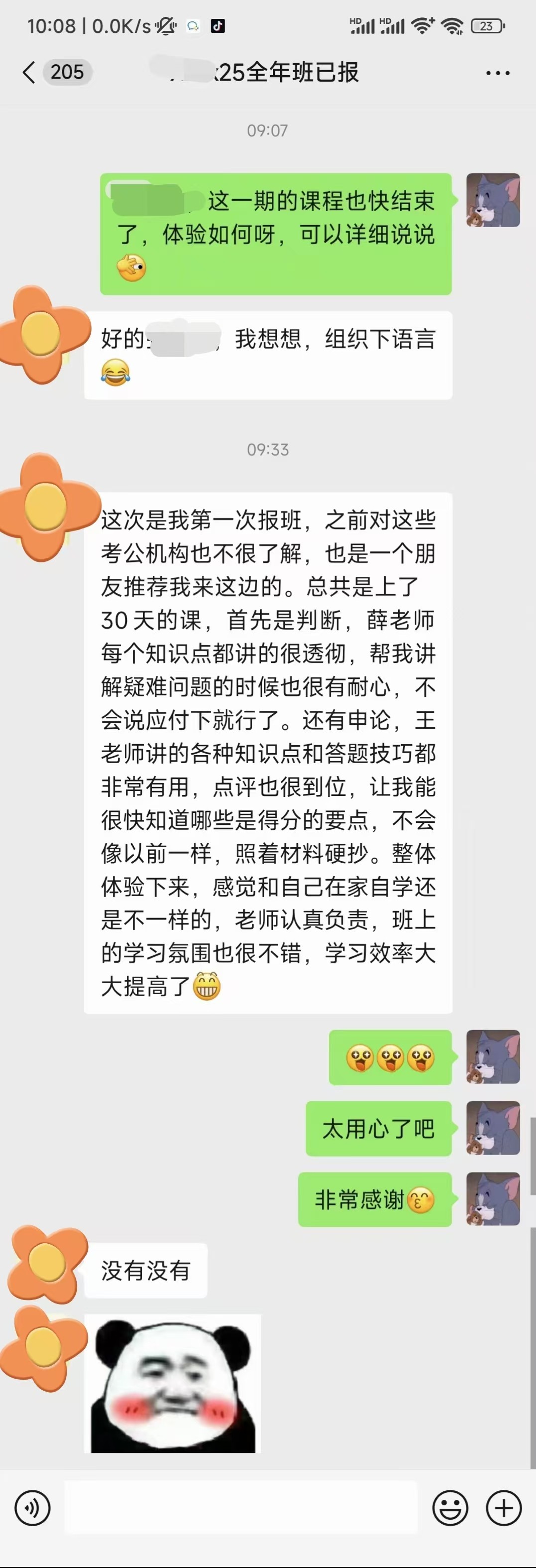Open the panda sticker image

[173, 1382]
